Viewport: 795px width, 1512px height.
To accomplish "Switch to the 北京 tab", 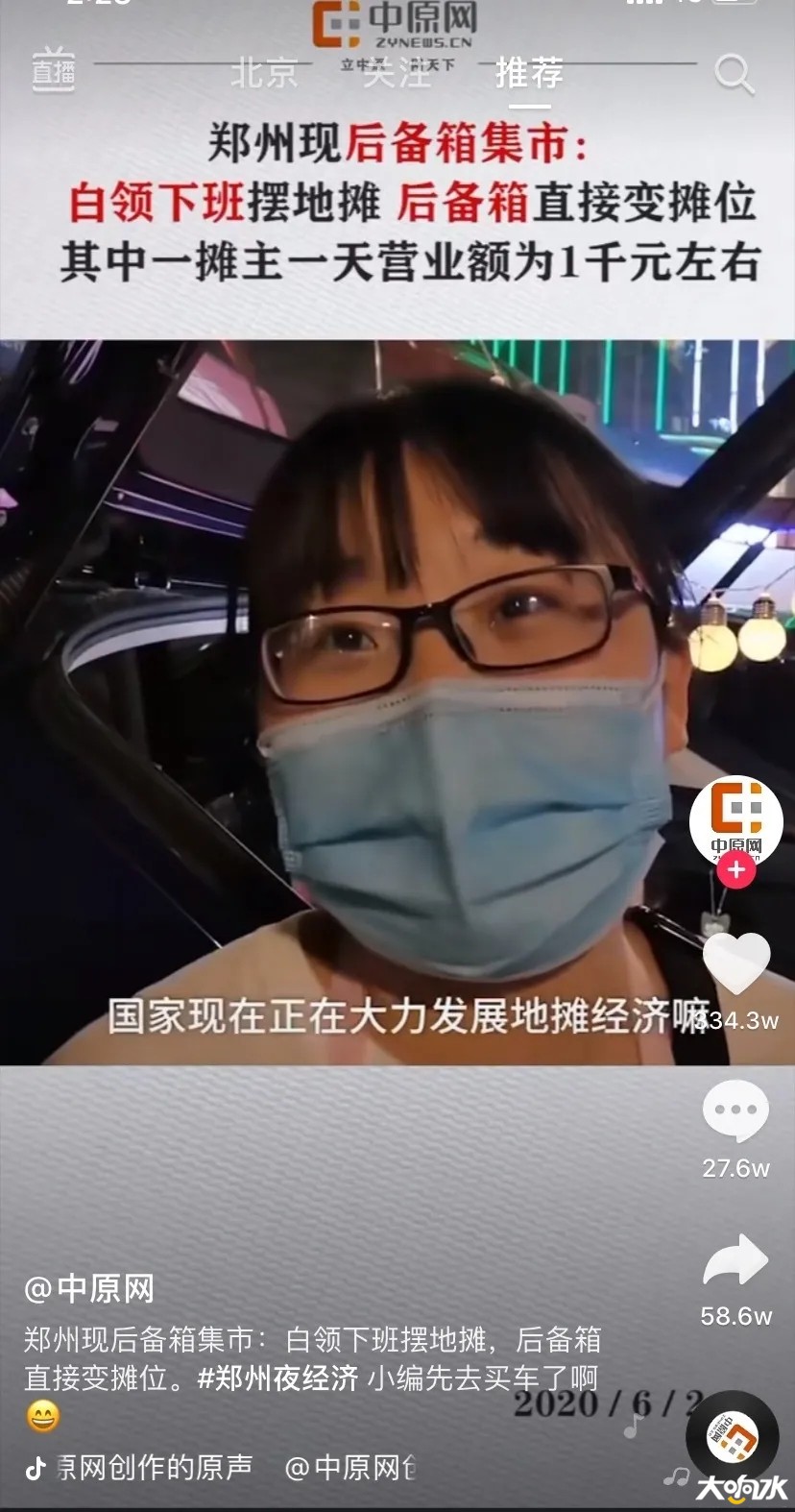I will 263,73.
